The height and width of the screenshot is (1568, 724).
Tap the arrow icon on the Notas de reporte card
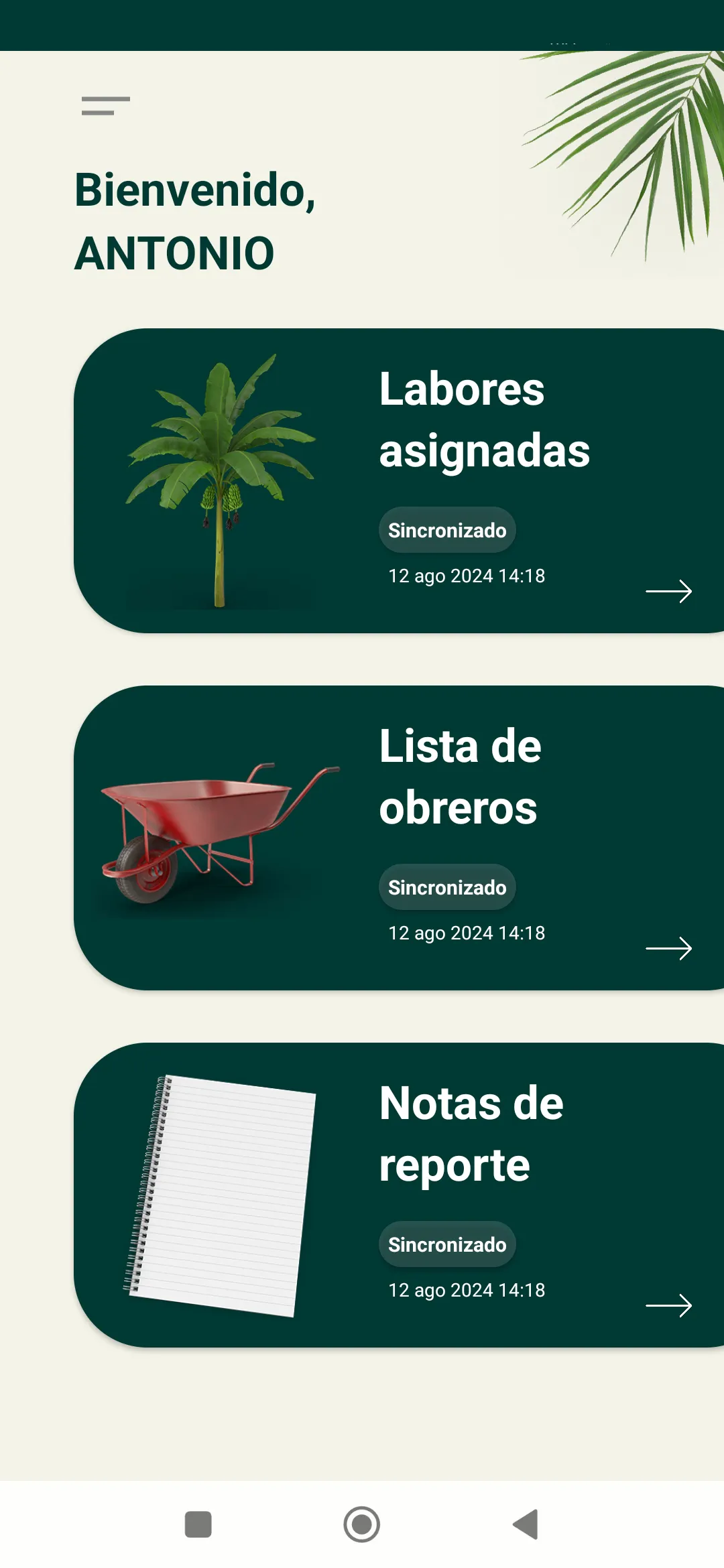pos(669,1305)
